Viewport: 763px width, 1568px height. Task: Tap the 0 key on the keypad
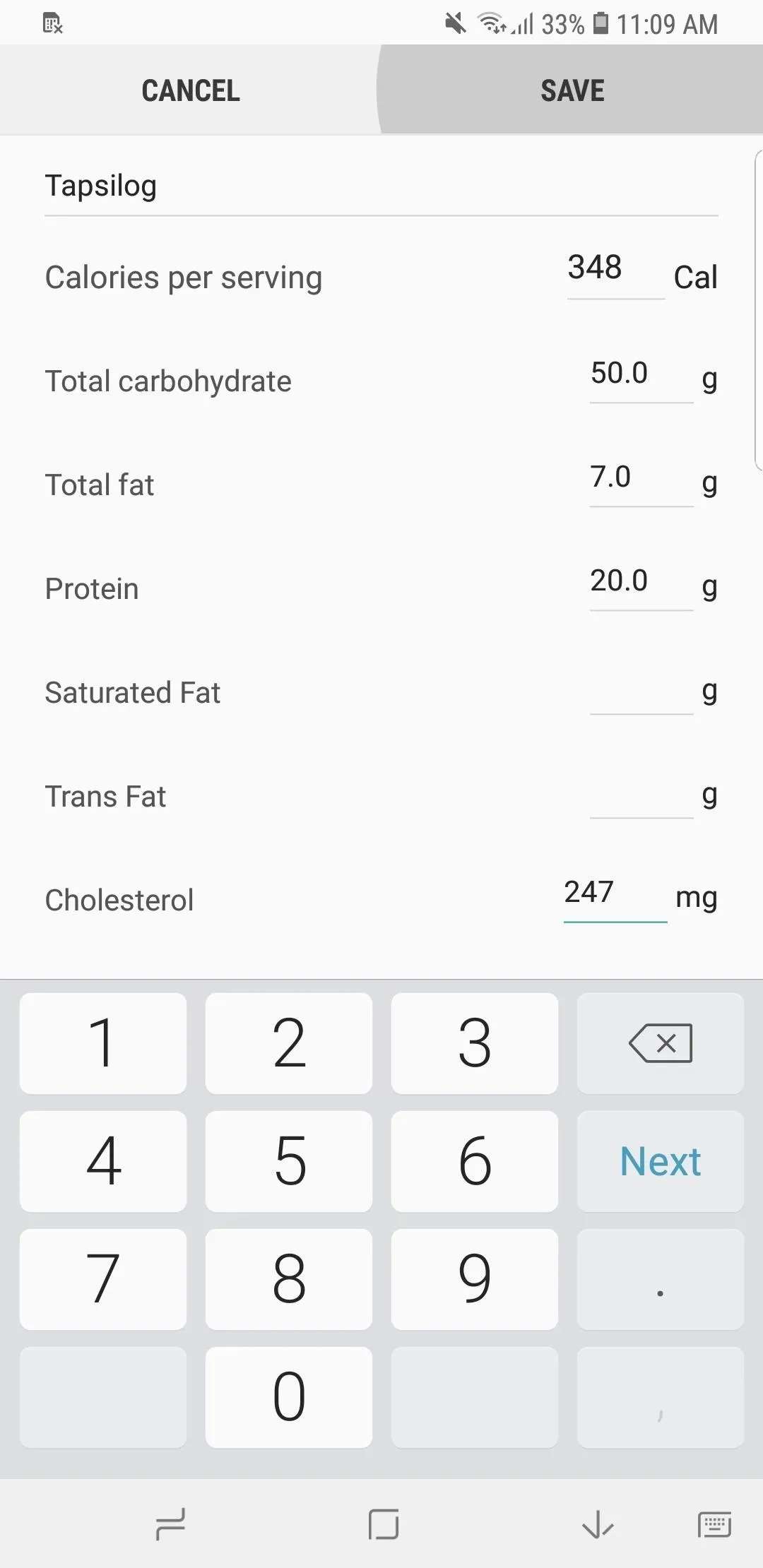[289, 1397]
